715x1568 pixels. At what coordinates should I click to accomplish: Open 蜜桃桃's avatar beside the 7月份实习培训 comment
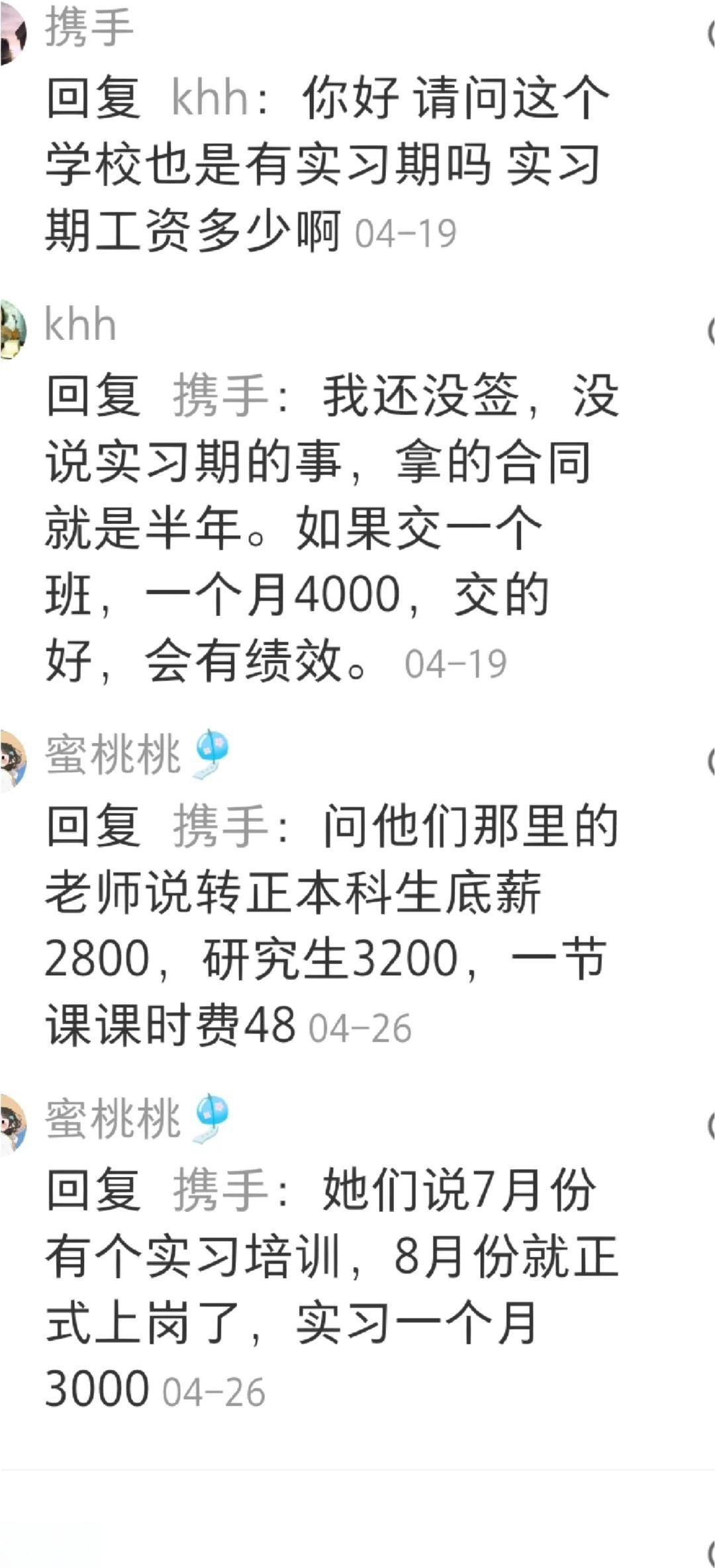click(x=13, y=1125)
